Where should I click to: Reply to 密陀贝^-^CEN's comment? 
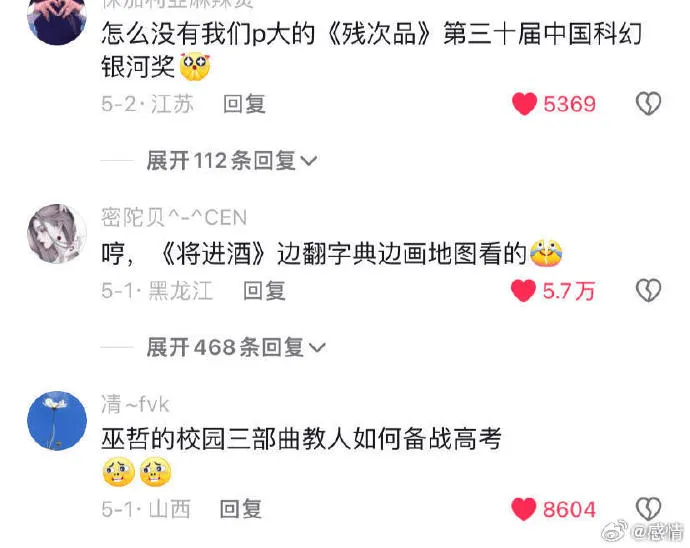(265, 291)
